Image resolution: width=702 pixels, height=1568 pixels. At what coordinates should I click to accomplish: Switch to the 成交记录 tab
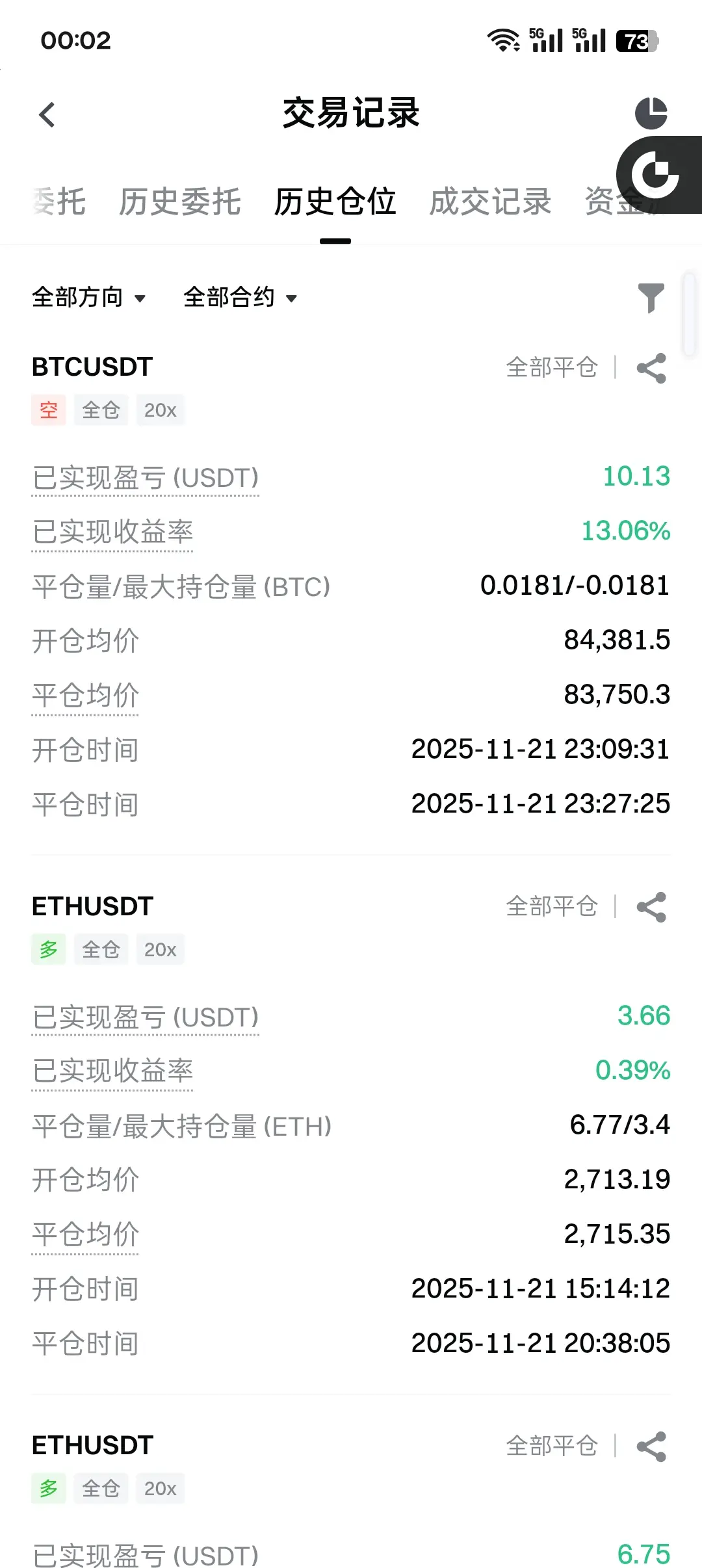[490, 202]
